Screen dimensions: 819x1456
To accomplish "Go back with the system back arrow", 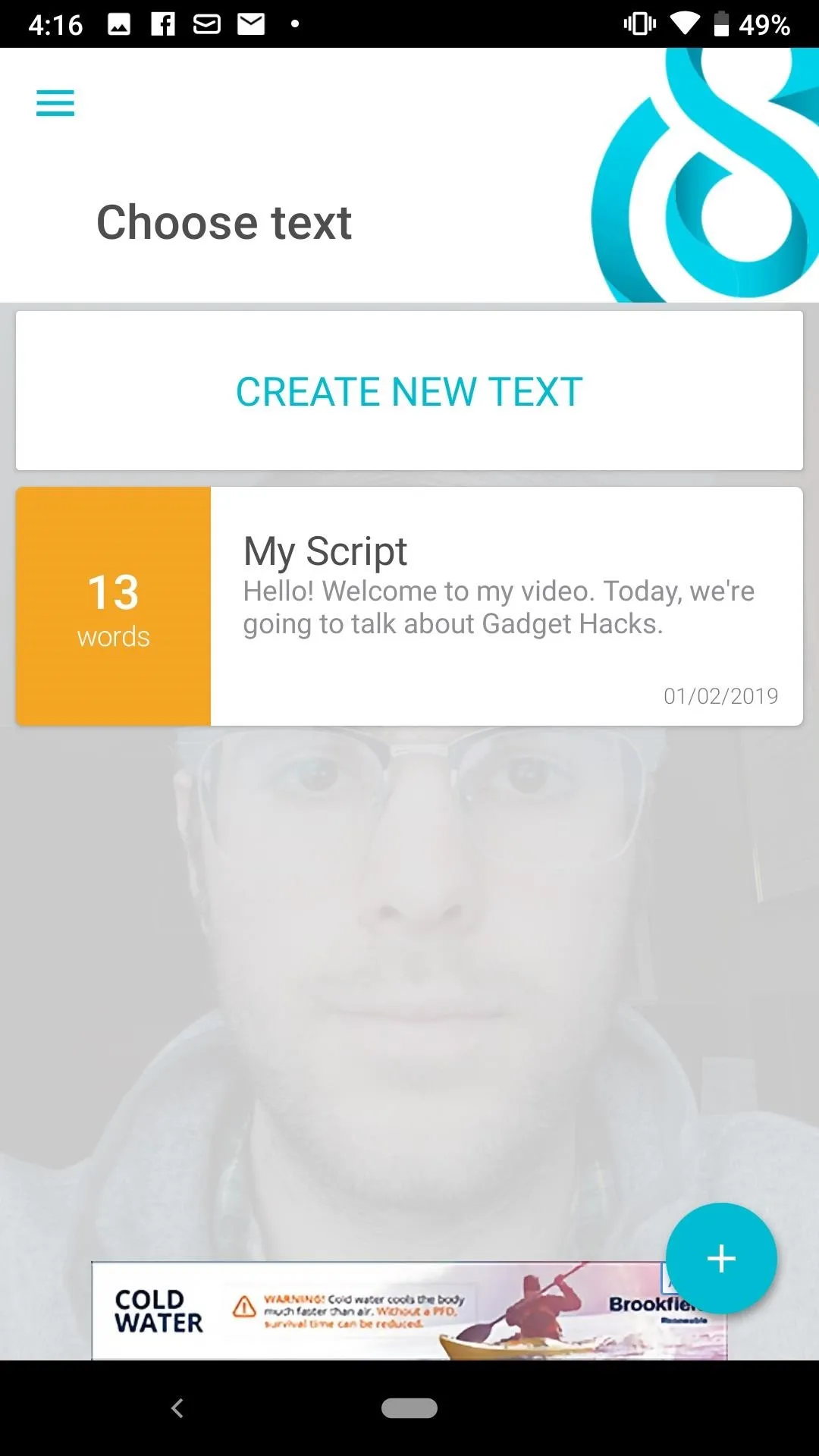I will pos(177,1408).
